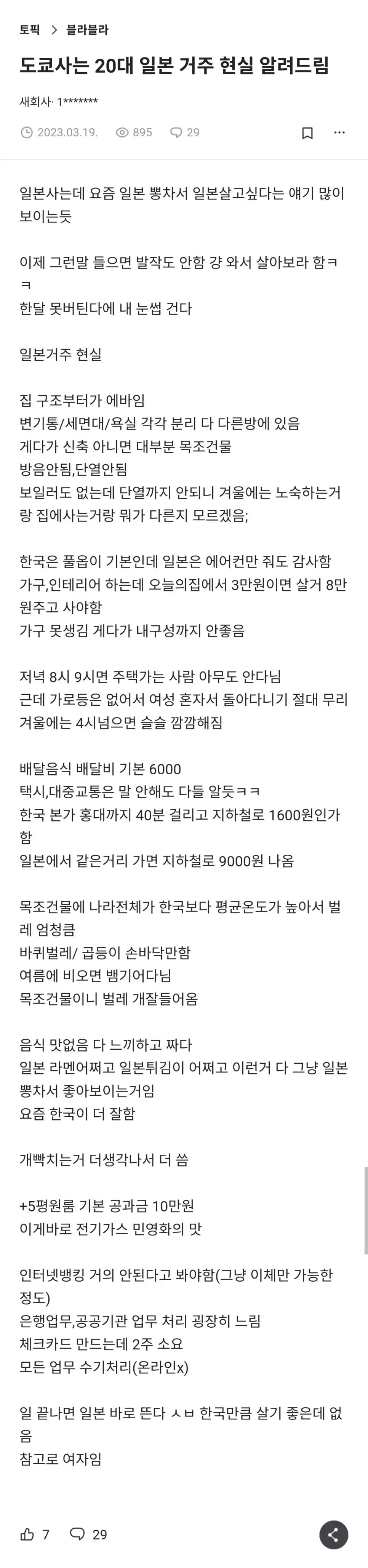Open the 29 comments at the bottom
Image resolution: width=368 pixels, height=1568 pixels.
pos(88,1534)
